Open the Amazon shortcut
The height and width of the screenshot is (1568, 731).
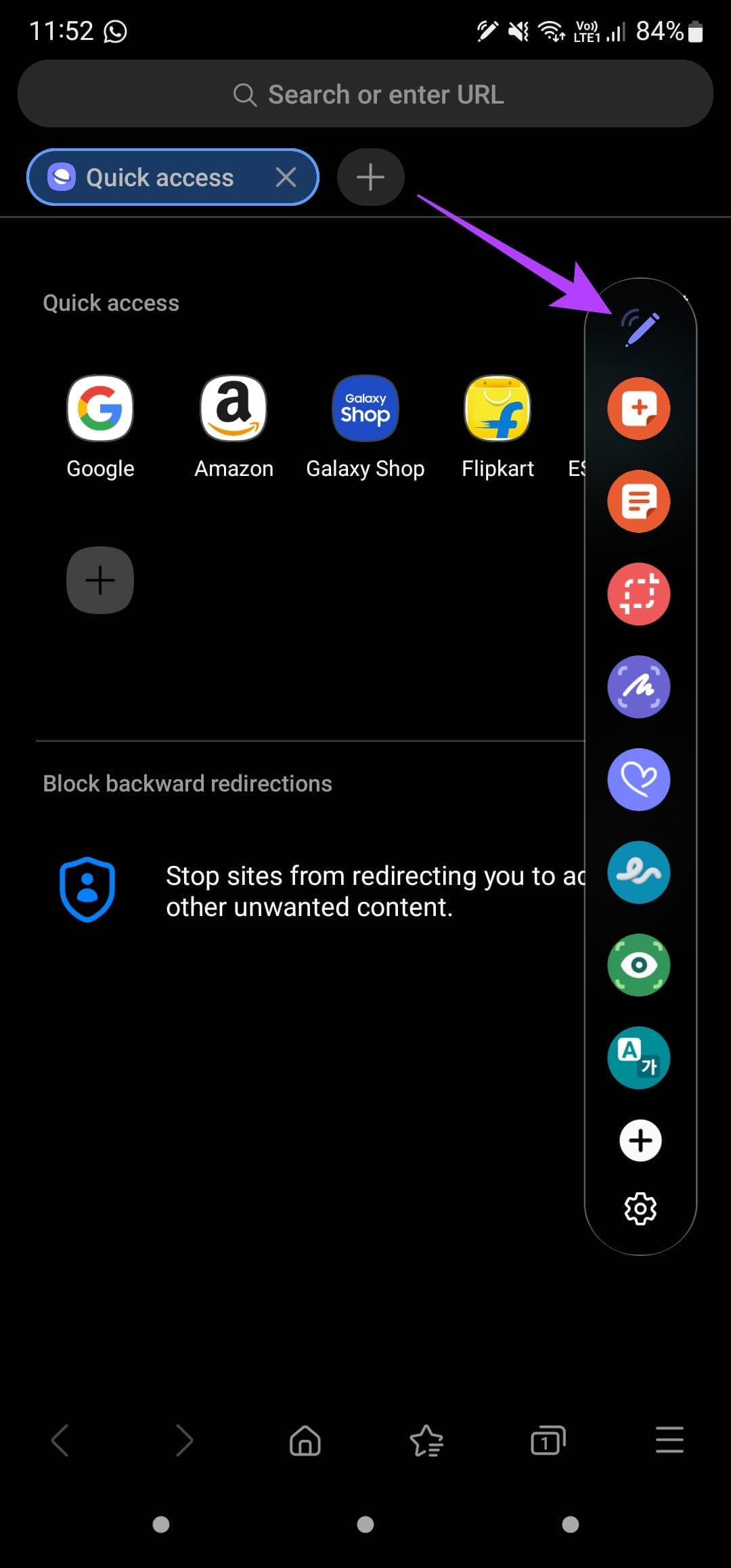pyautogui.click(x=234, y=409)
